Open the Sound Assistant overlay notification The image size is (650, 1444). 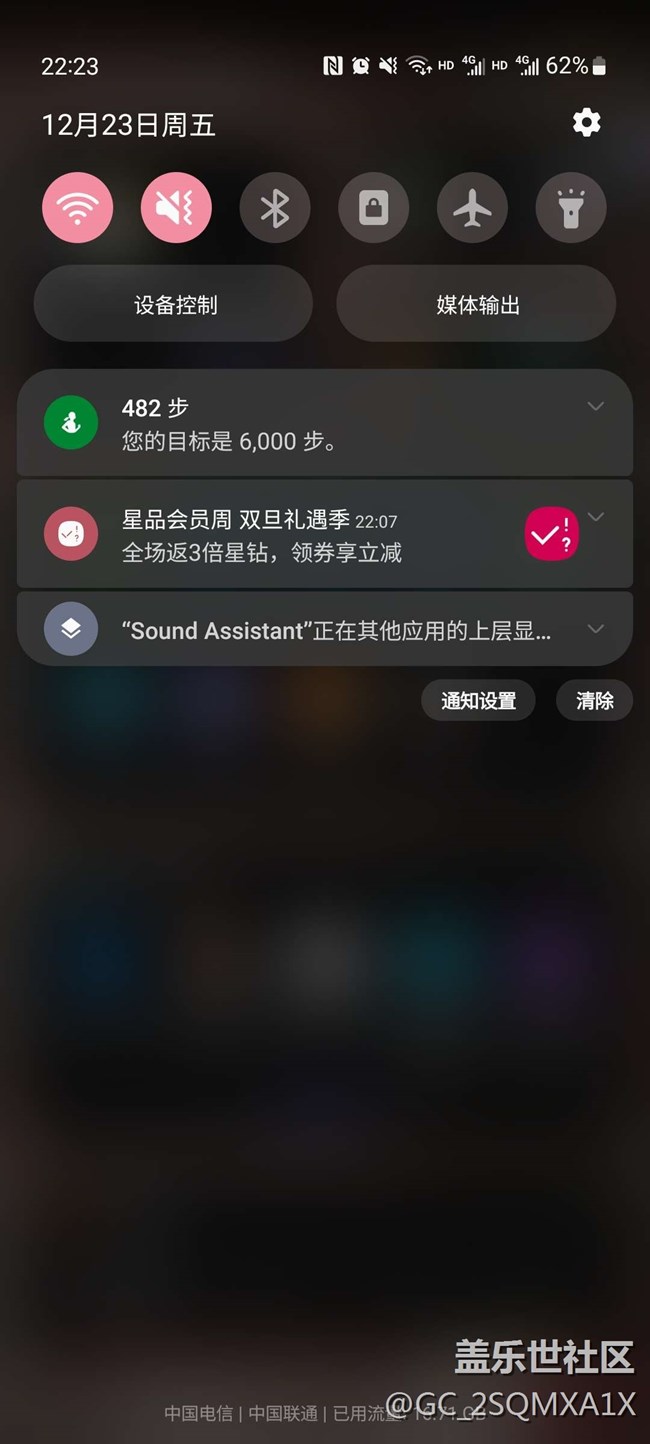pyautogui.click(x=320, y=630)
